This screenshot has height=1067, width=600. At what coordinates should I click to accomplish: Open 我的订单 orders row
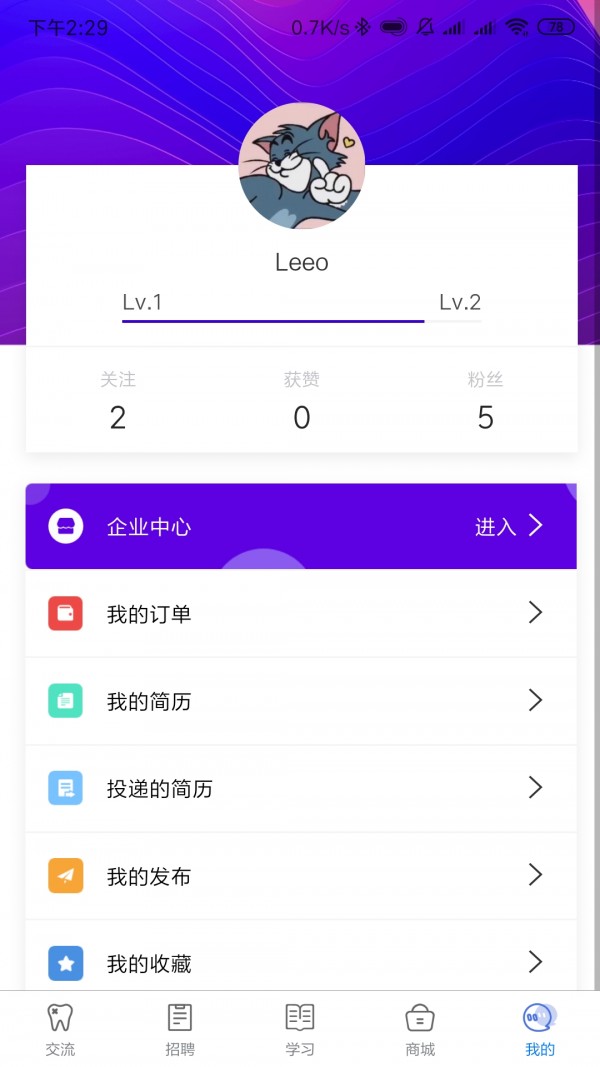point(301,613)
